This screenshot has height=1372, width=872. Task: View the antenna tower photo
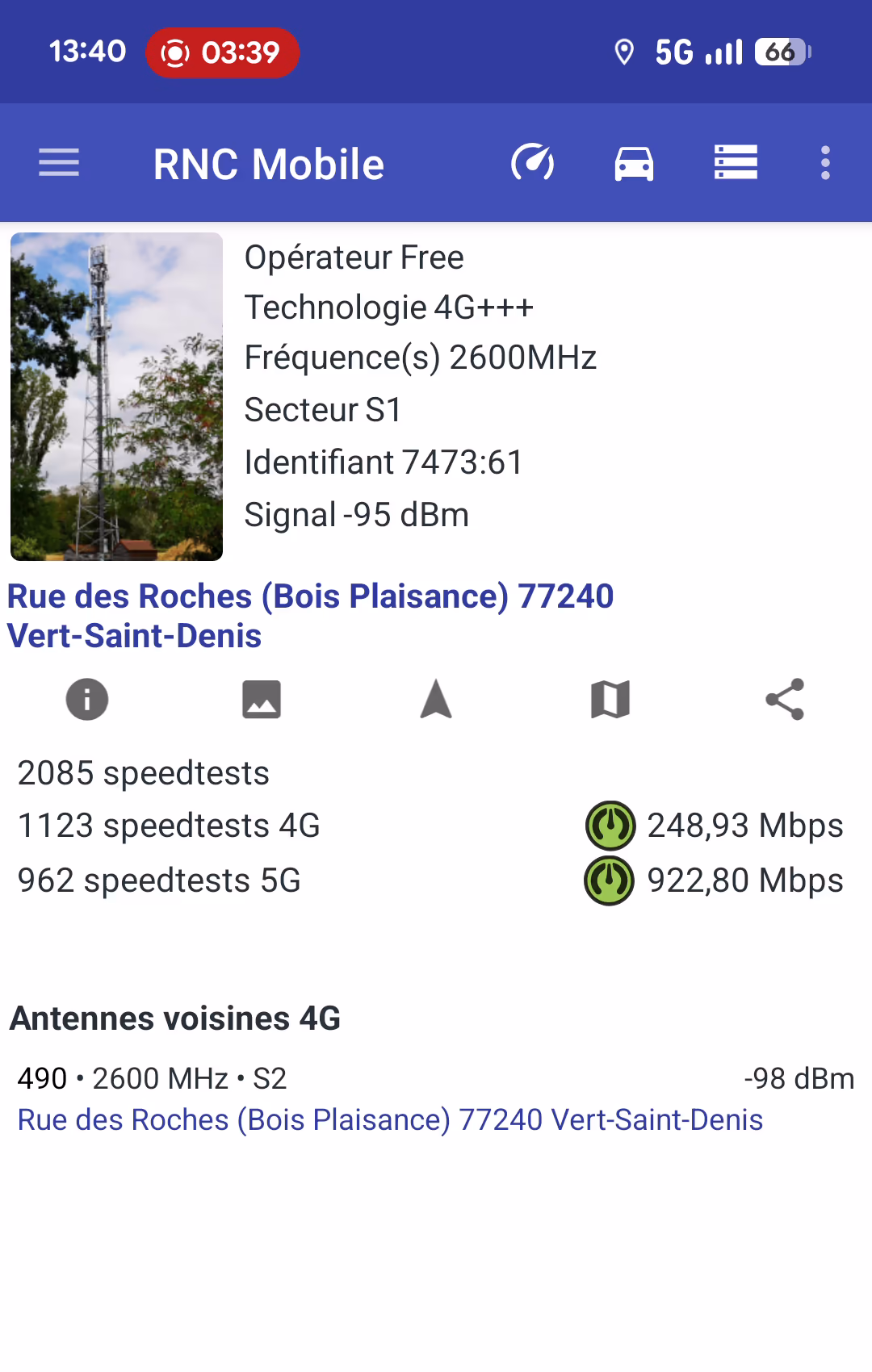click(116, 396)
